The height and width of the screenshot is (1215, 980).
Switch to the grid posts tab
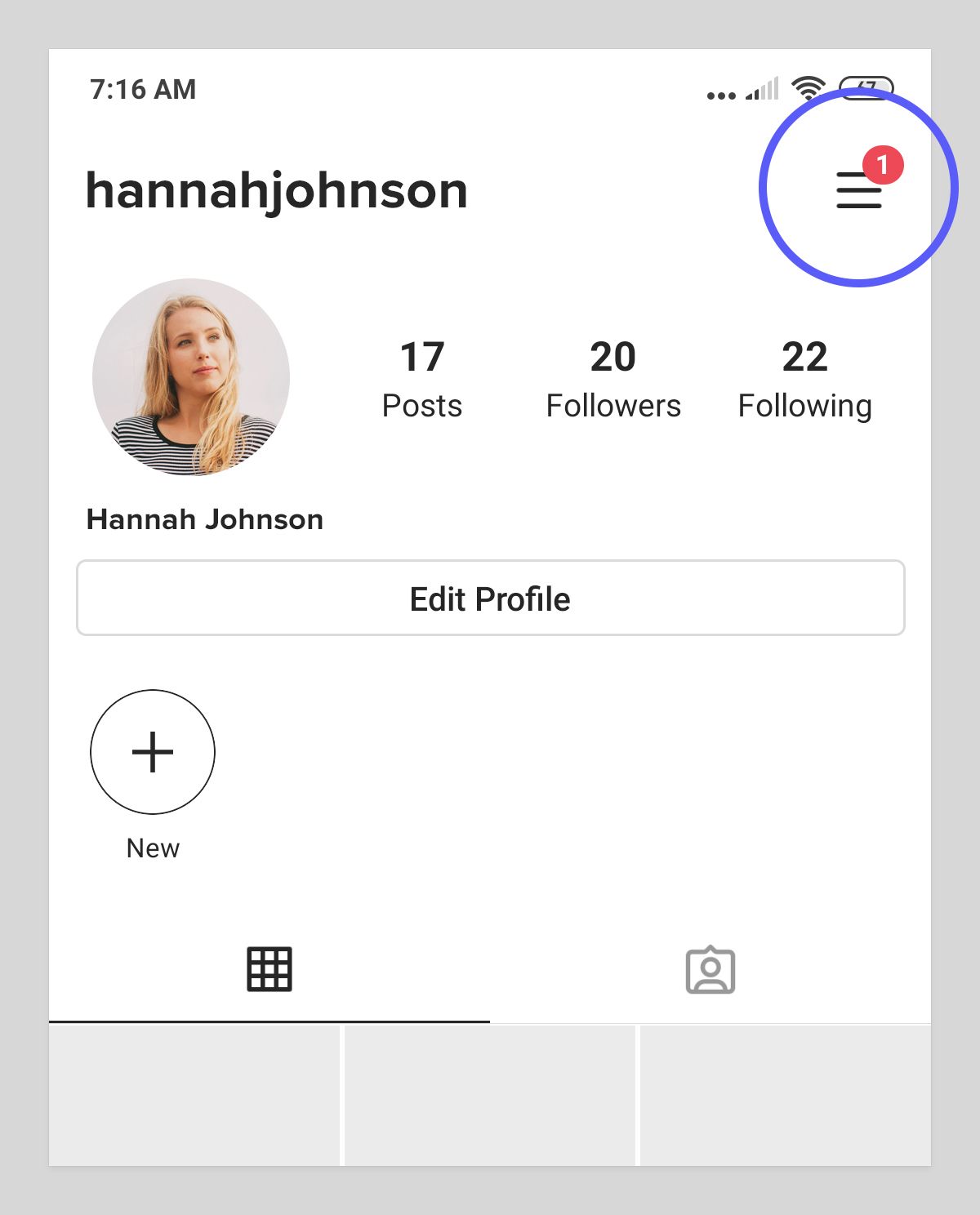[269, 968]
